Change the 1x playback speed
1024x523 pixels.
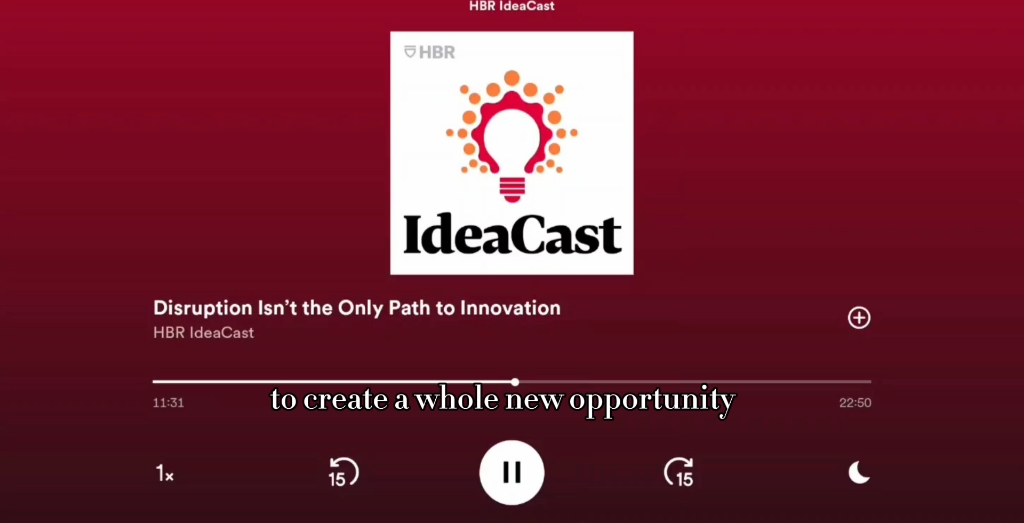(x=165, y=473)
